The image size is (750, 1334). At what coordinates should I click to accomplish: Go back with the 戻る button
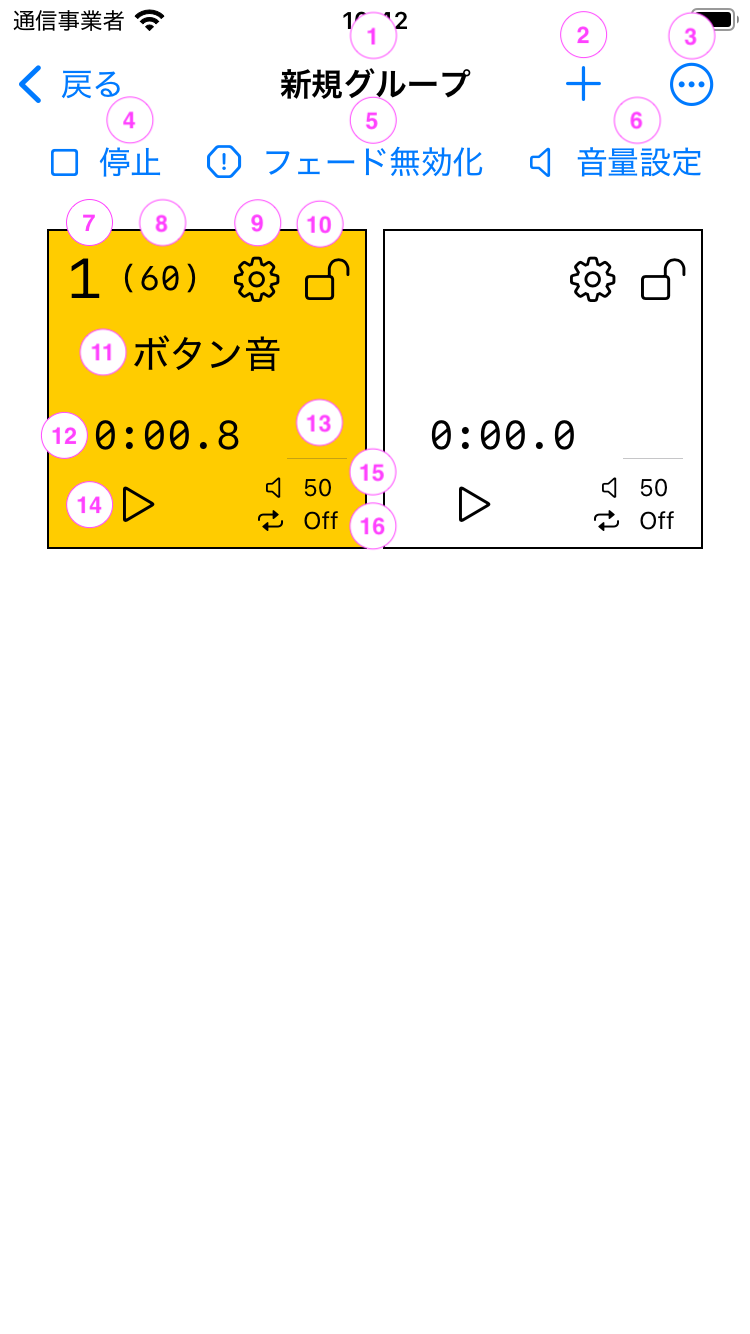point(70,85)
